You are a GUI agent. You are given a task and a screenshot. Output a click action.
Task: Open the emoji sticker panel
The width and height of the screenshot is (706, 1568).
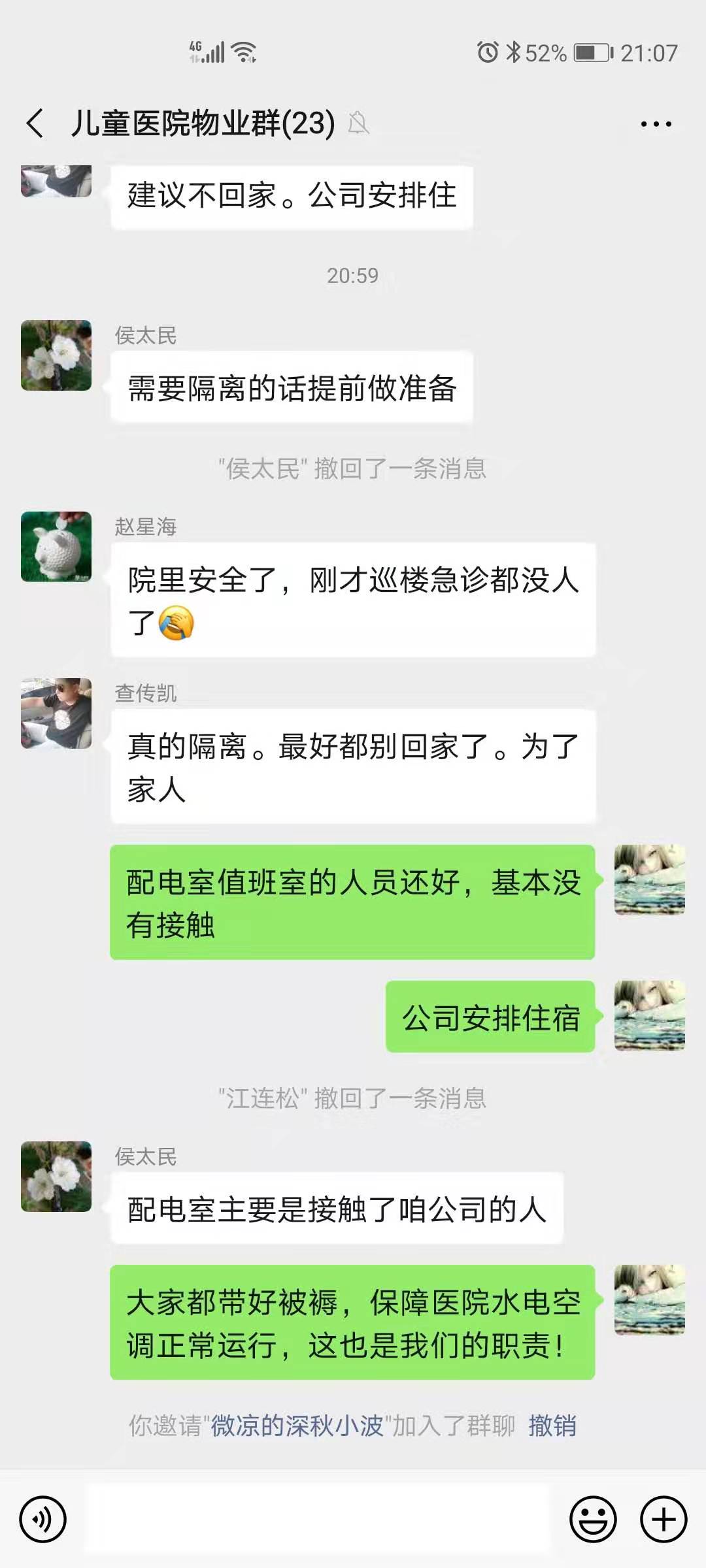coord(593,1519)
